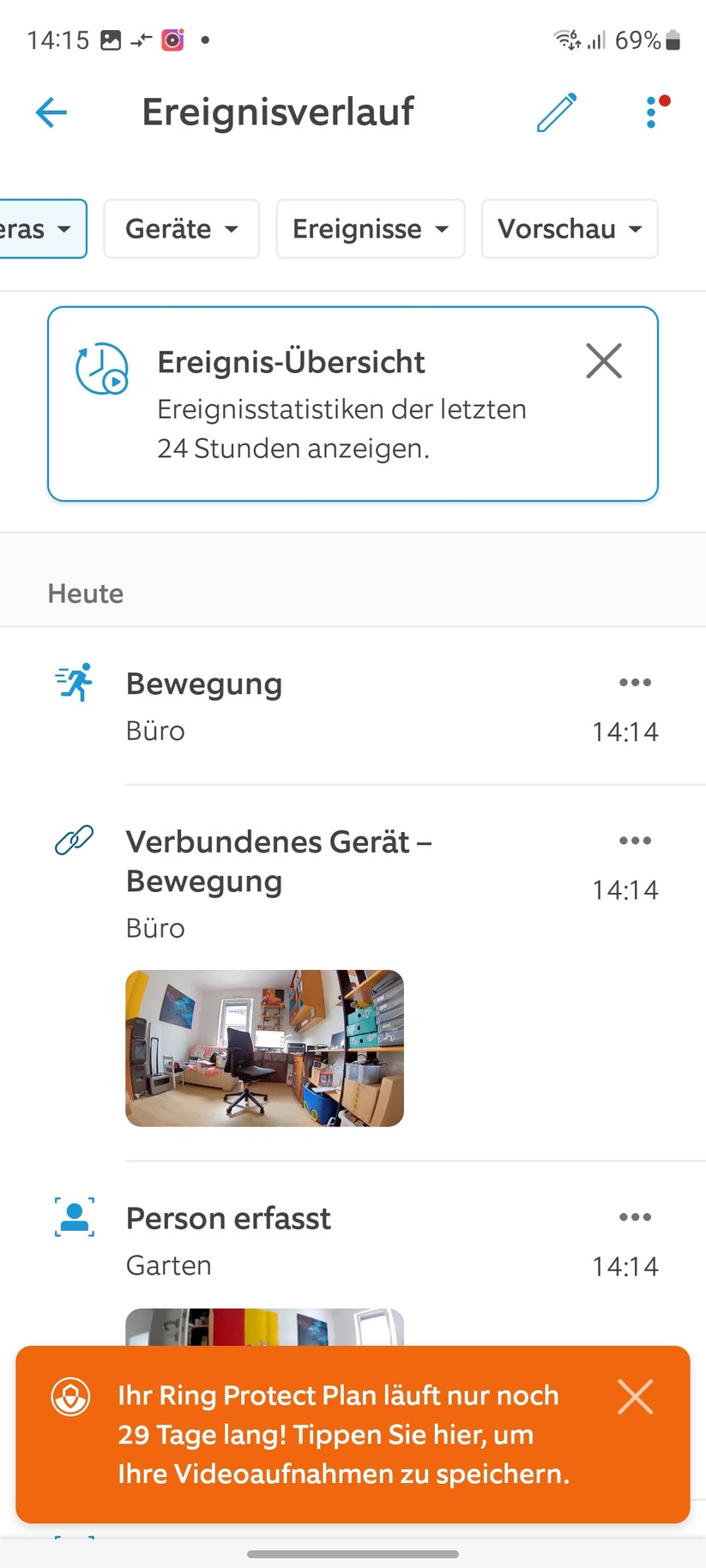
Task: Open the Ereignis-Übersicht statistics card
Action: pos(292,403)
